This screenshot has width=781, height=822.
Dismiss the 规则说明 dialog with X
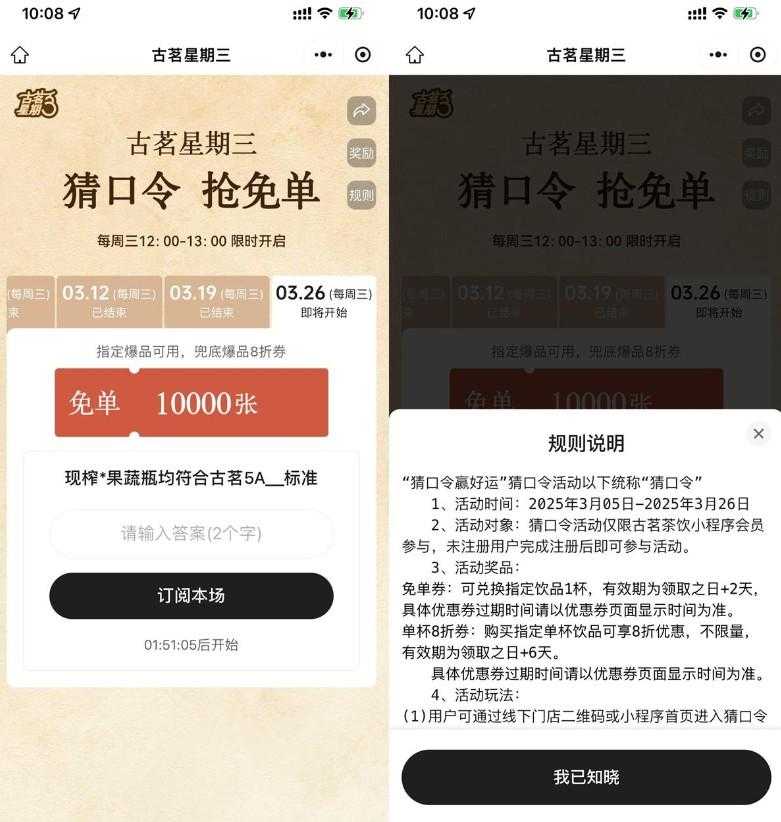[x=758, y=433]
